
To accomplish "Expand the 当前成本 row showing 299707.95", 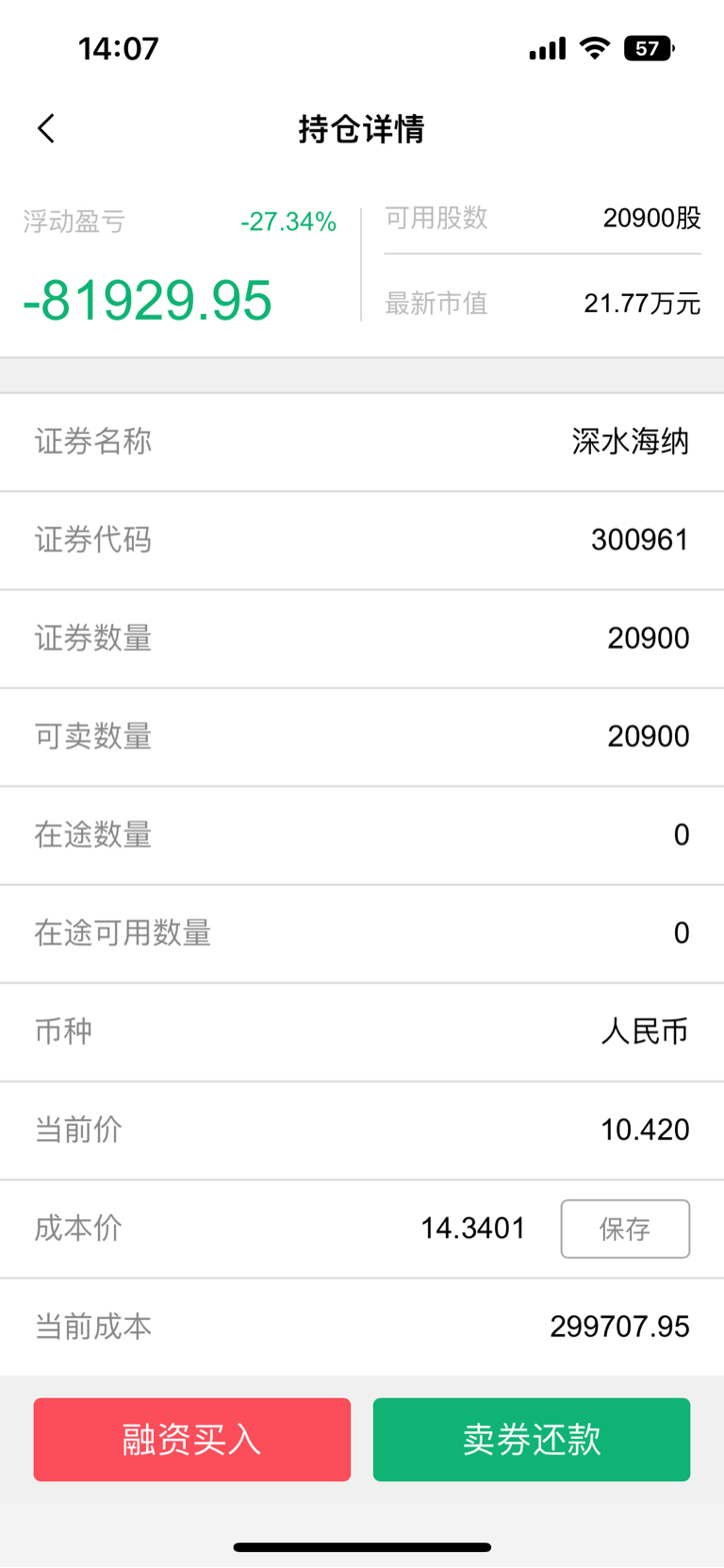I will pyautogui.click(x=362, y=1326).
